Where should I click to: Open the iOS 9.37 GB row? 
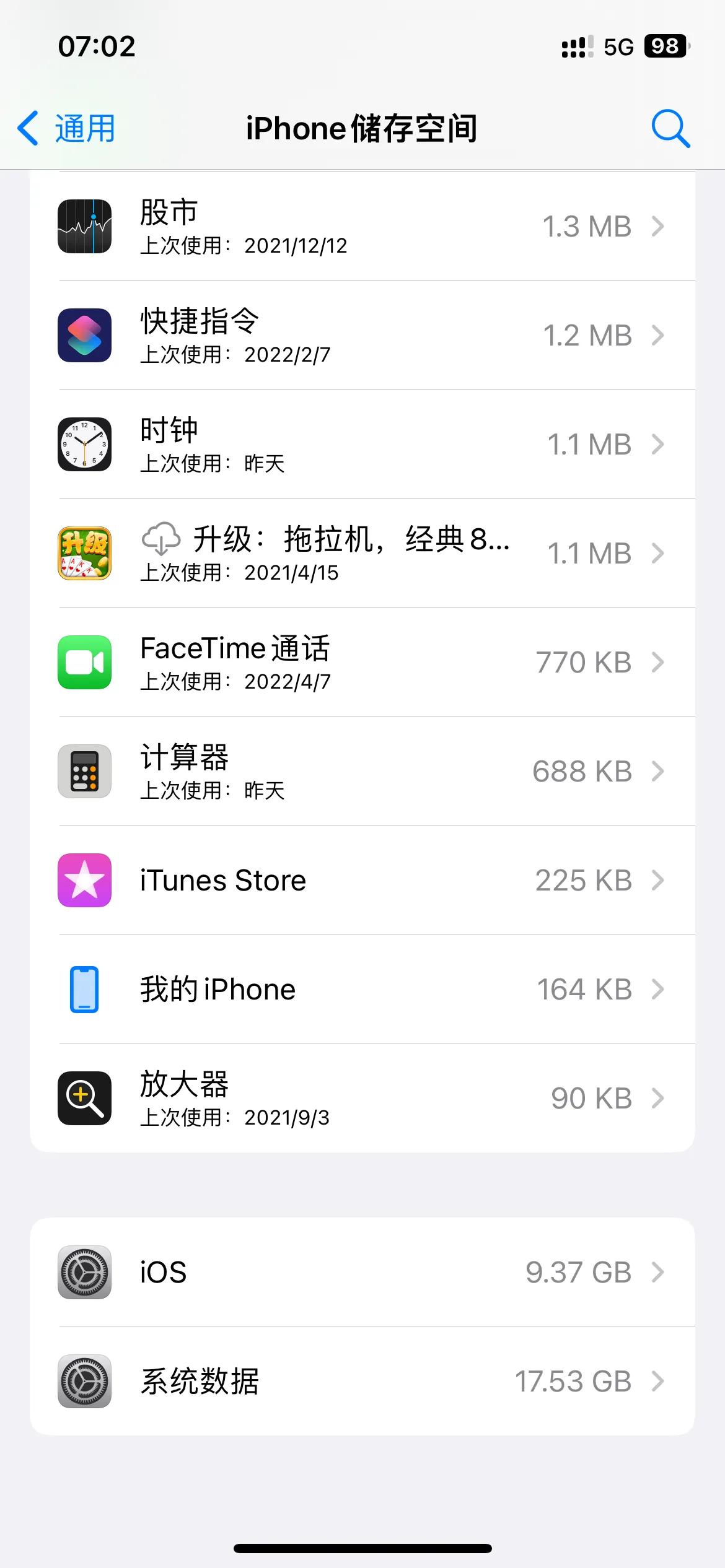tap(362, 1272)
